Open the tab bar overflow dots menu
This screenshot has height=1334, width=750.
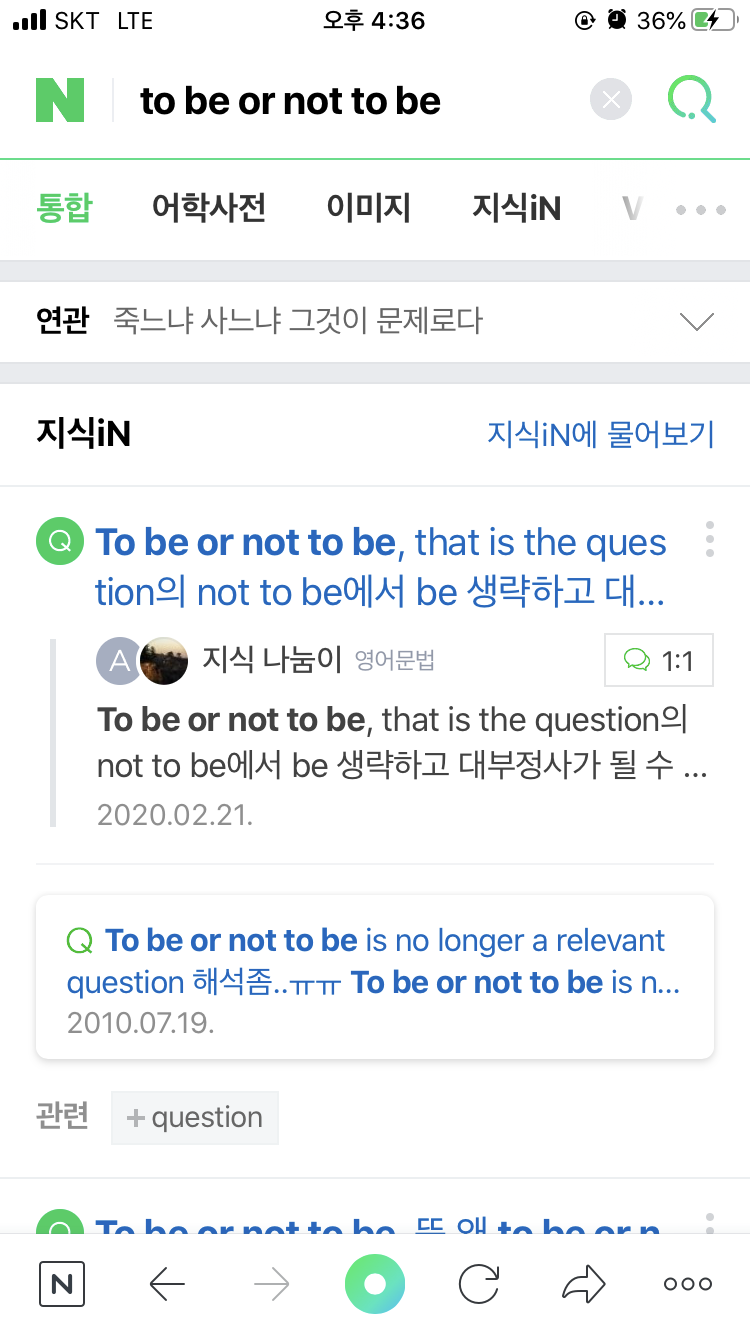[699, 209]
